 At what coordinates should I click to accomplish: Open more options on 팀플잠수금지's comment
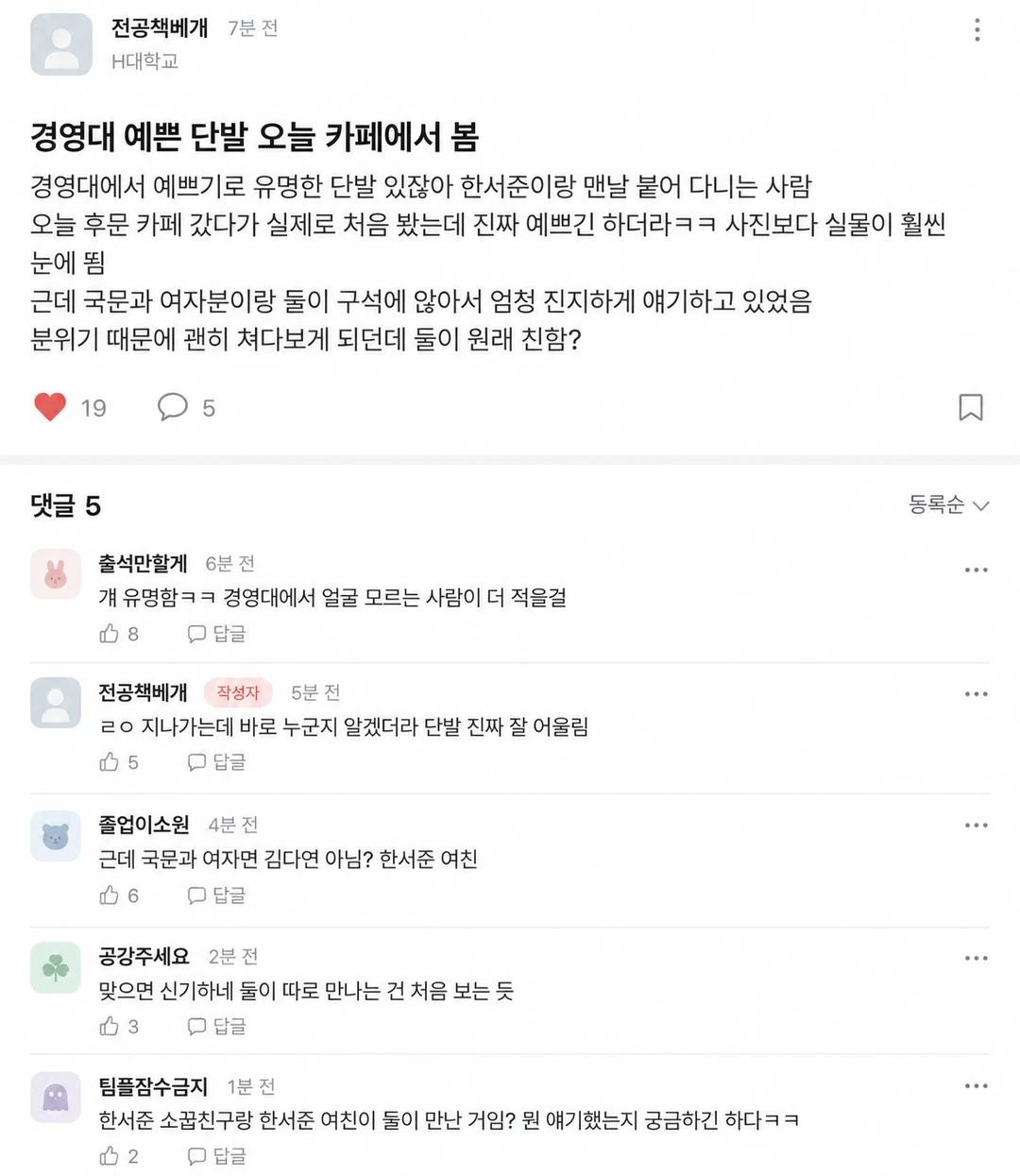977,1086
